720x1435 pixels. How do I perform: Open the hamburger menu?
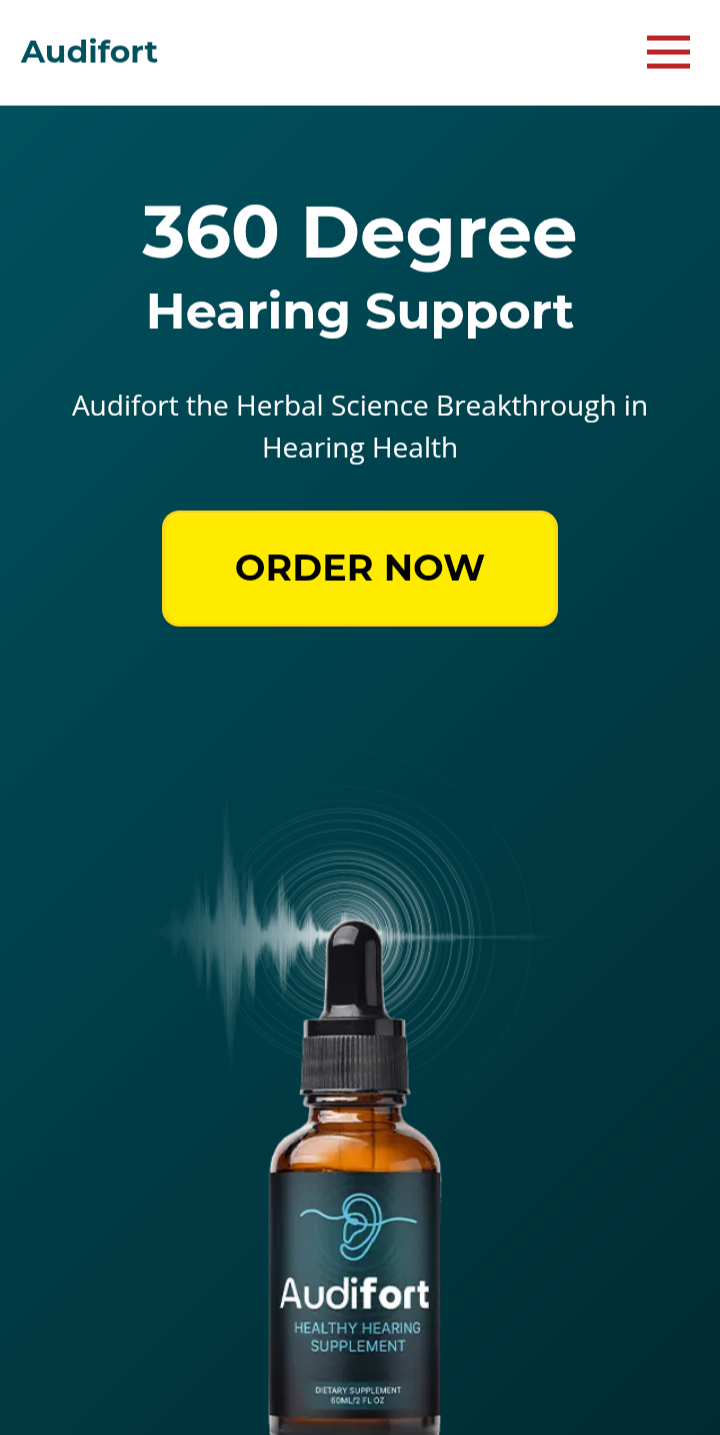point(668,52)
